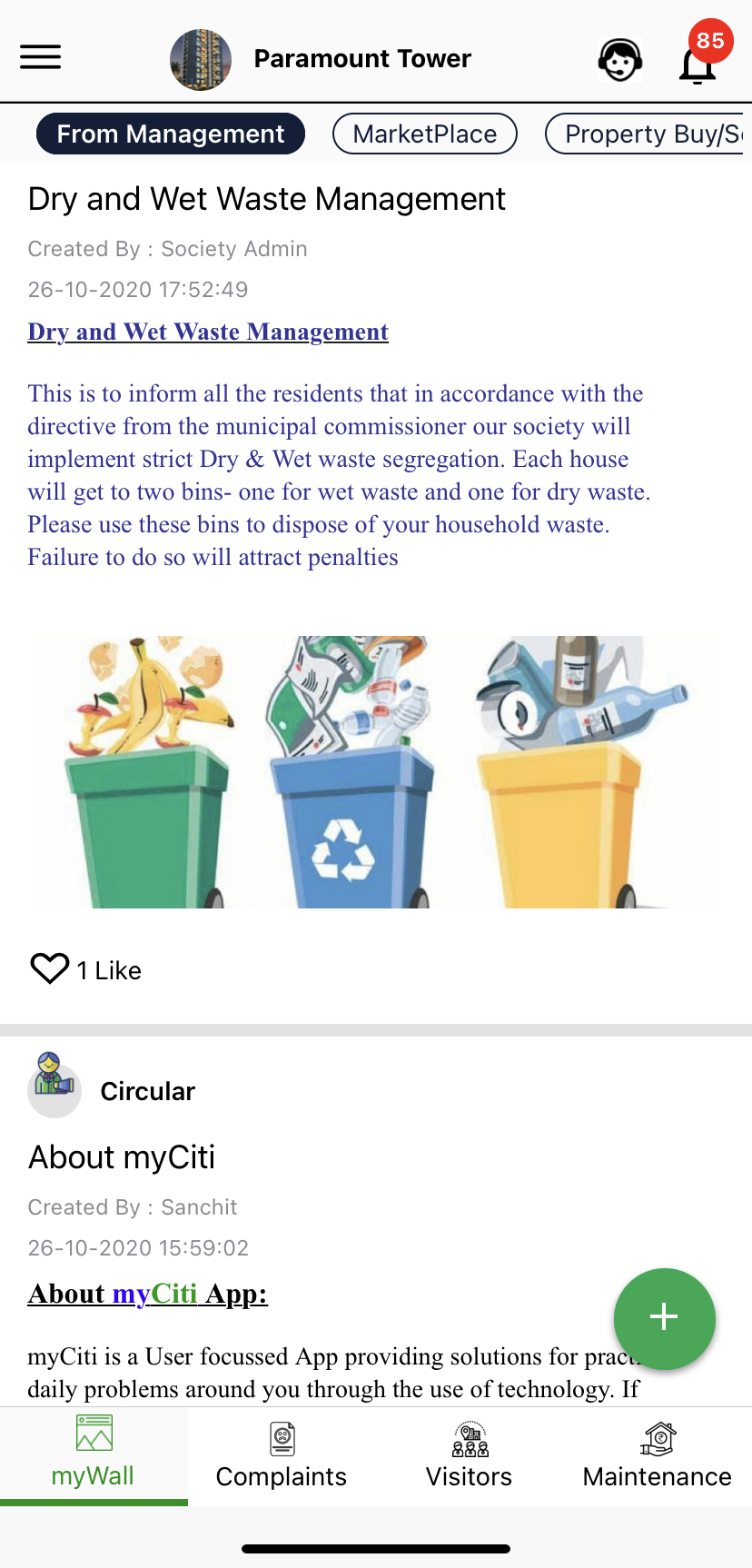Switch to the MarketPlace chip
This screenshot has width=752, height=1568.
pos(425,134)
